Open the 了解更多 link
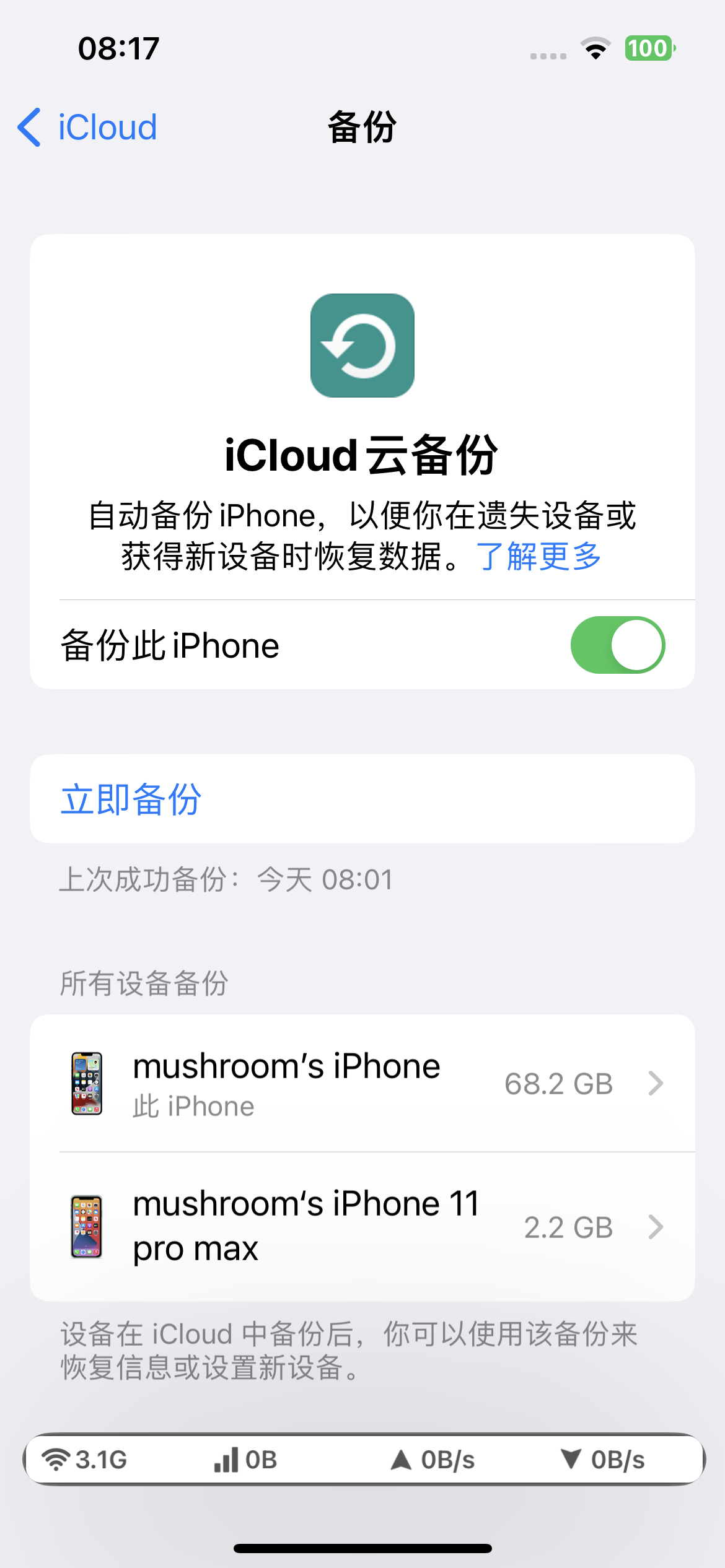This screenshot has width=725, height=1568. (x=538, y=555)
